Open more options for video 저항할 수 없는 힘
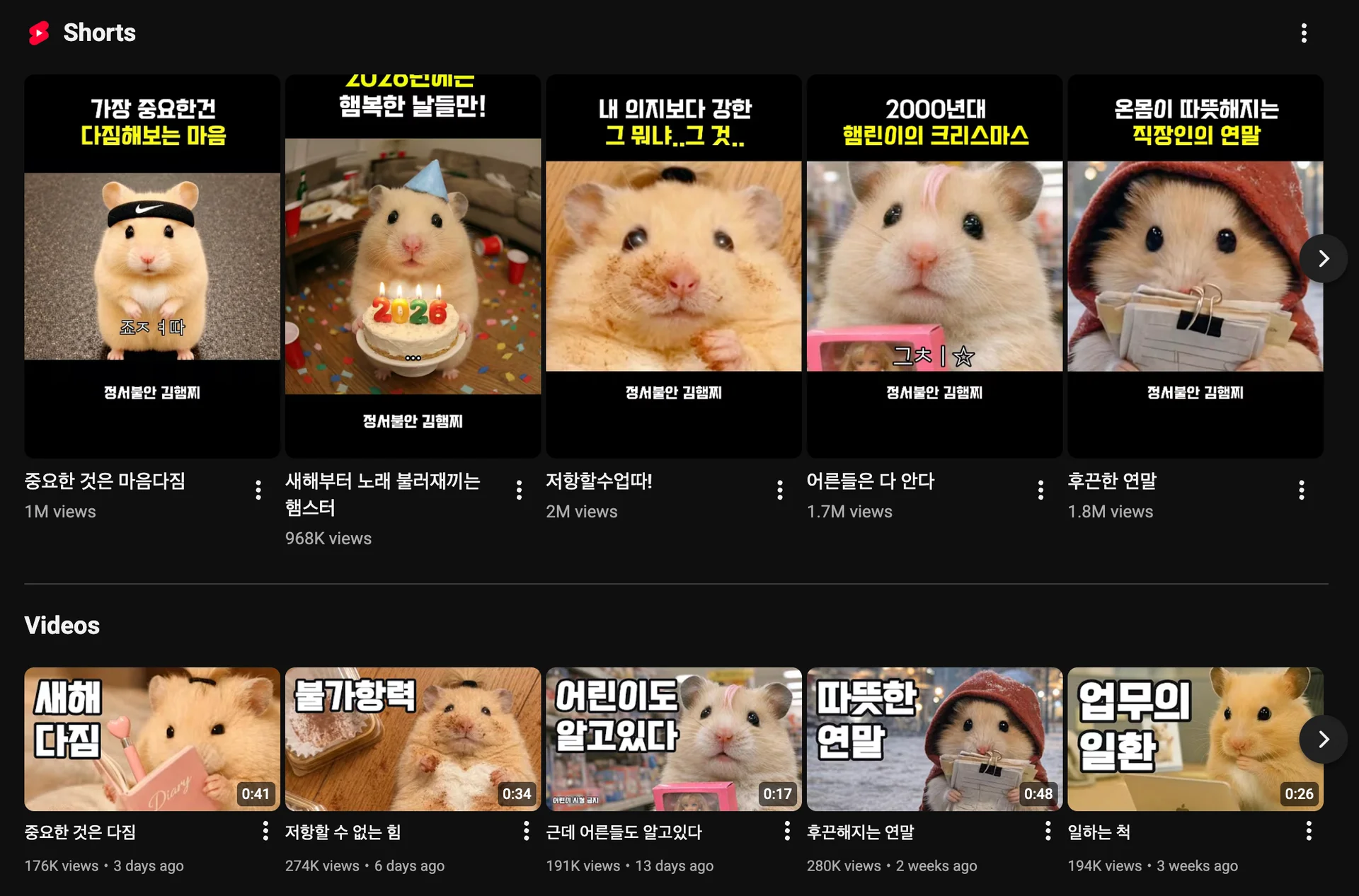This screenshot has height=896, width=1359. coord(526,831)
